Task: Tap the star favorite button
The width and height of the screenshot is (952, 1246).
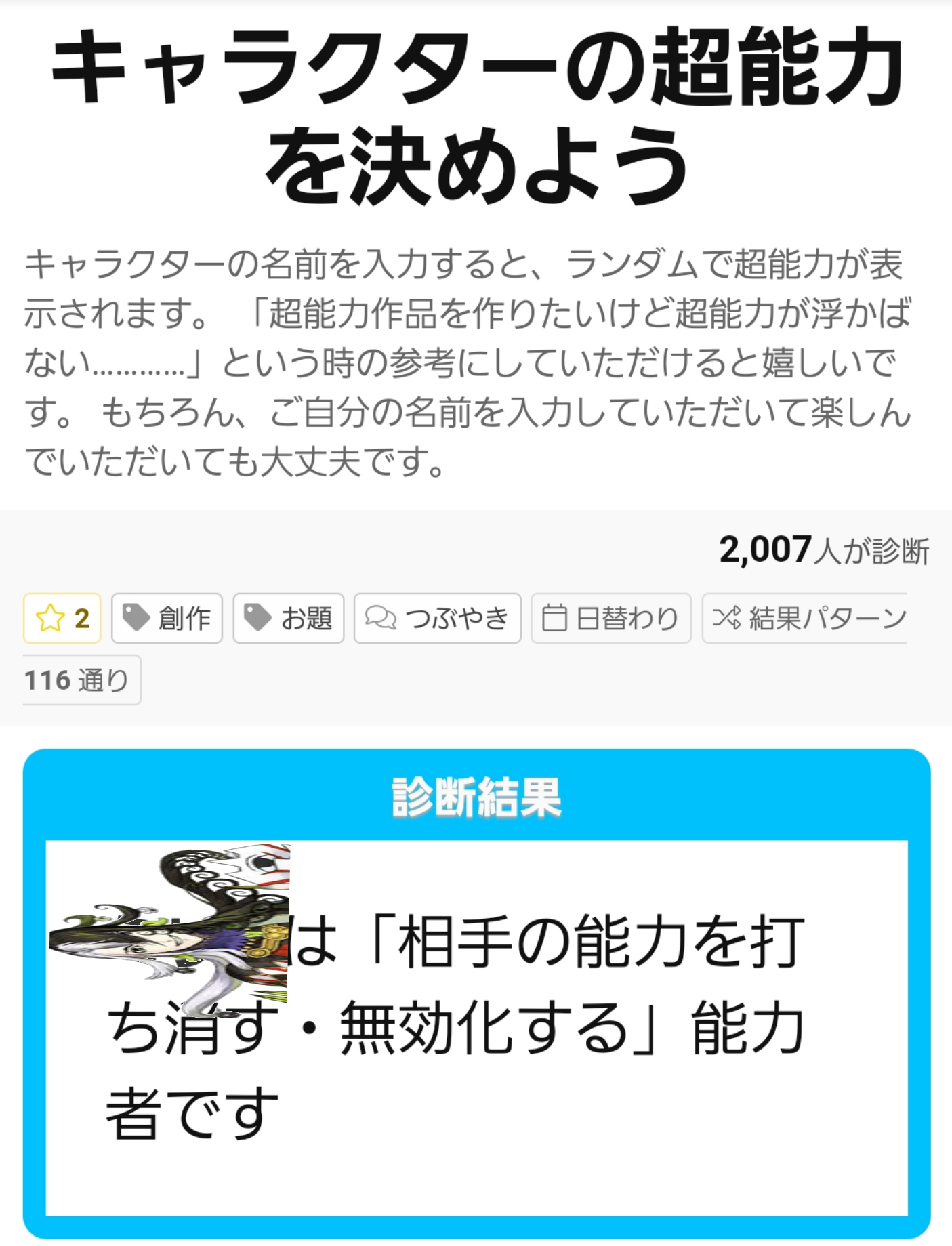Action: pyautogui.click(x=62, y=618)
